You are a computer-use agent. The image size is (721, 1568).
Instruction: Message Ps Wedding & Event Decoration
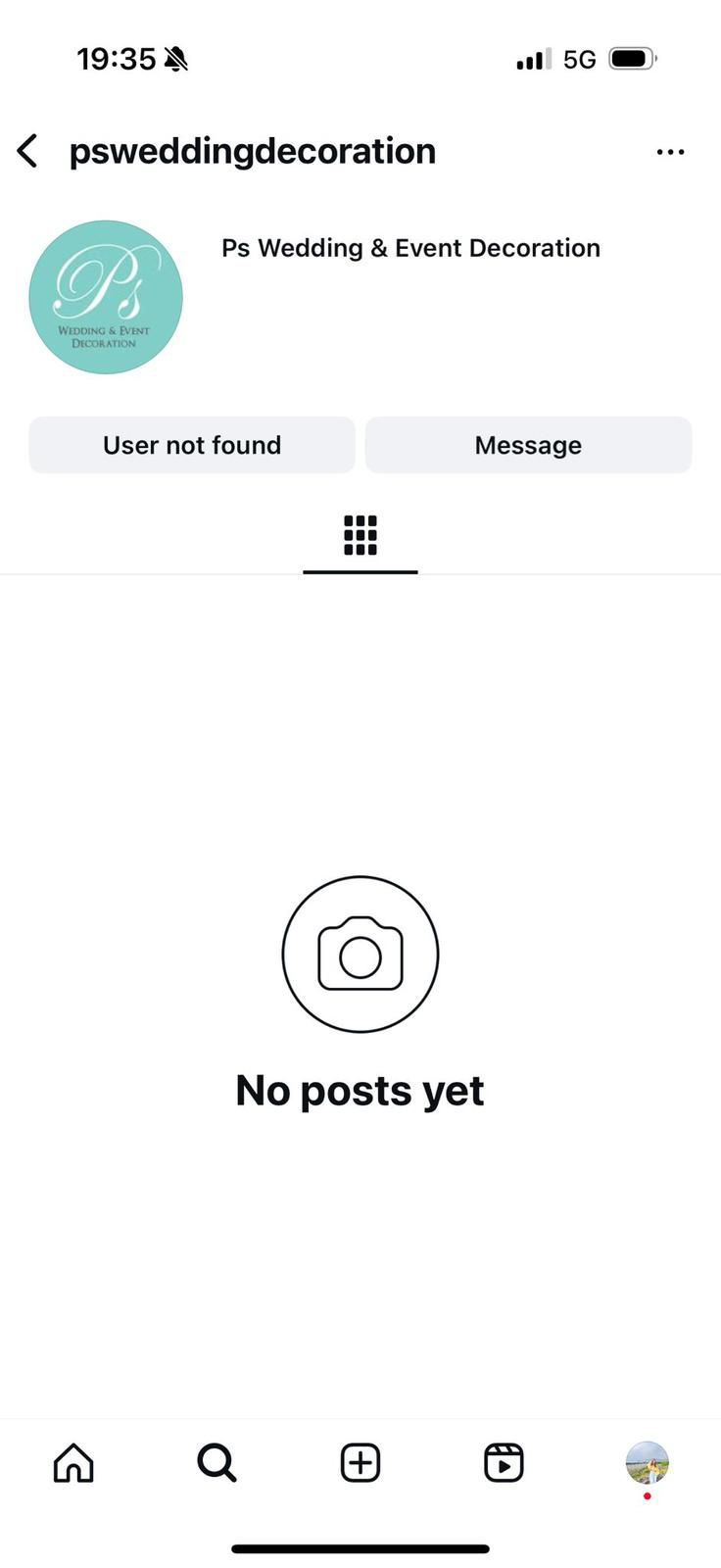528,445
